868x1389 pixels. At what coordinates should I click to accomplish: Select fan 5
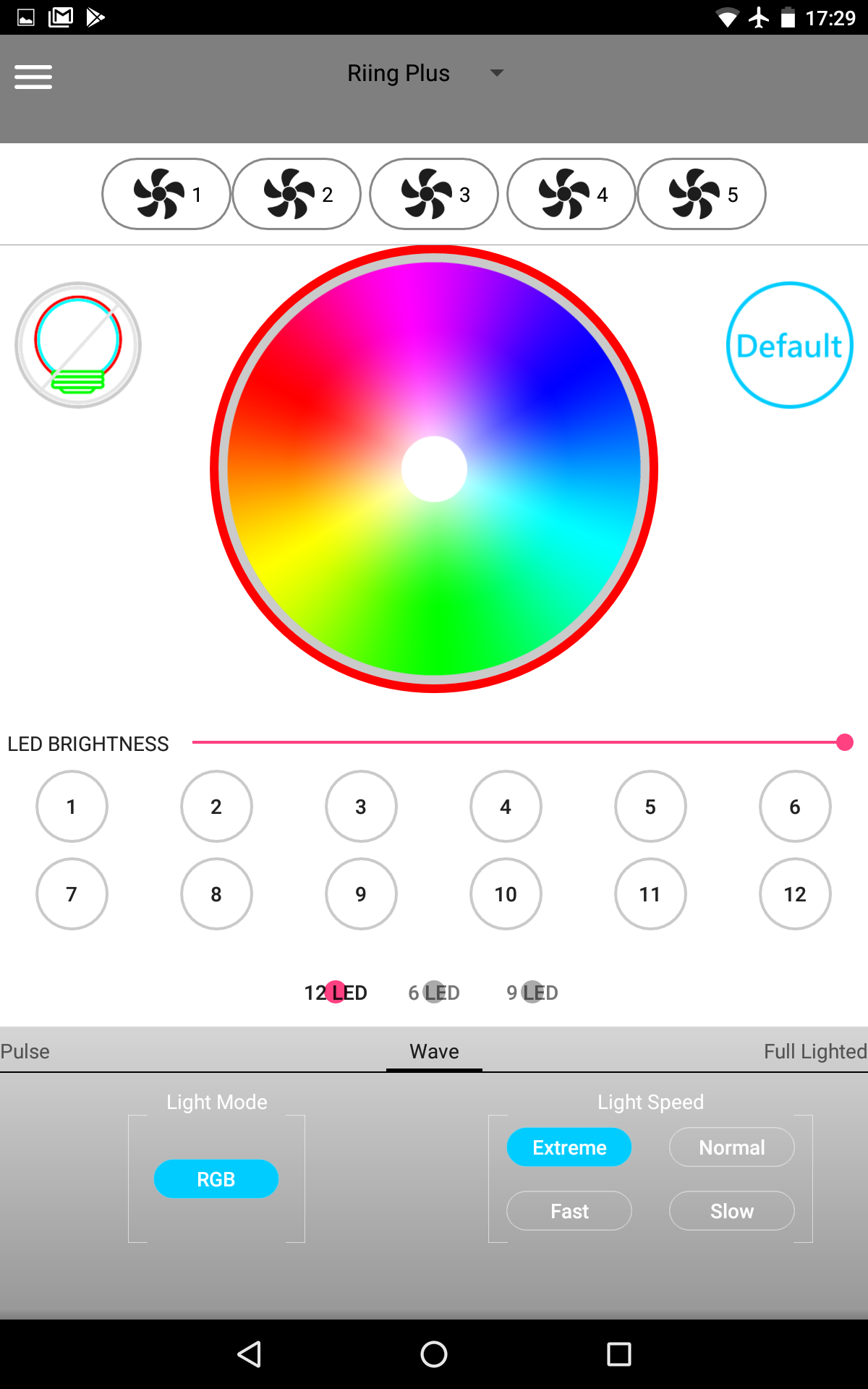[702, 194]
